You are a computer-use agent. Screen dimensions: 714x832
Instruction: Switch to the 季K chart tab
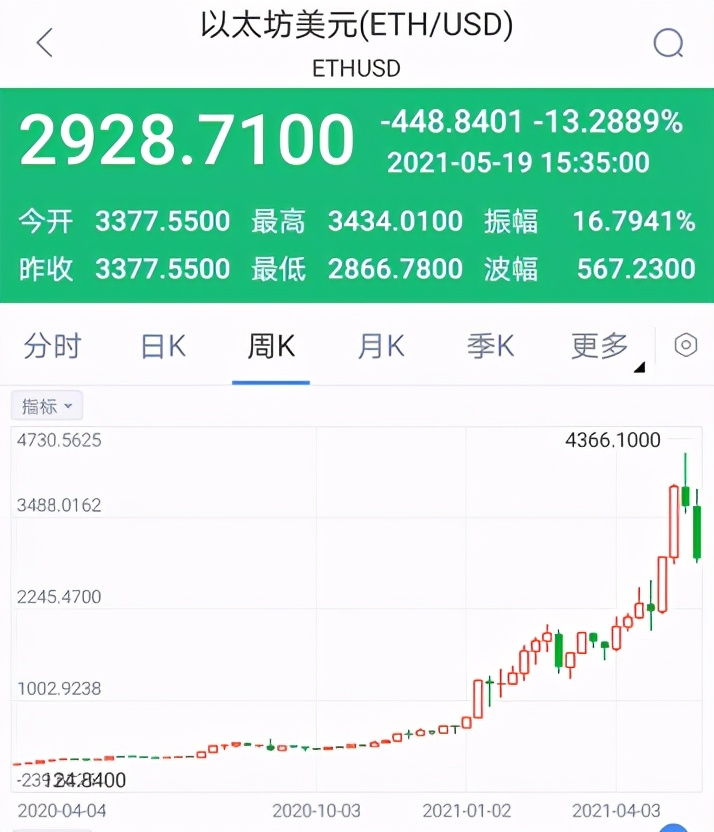[x=490, y=347]
